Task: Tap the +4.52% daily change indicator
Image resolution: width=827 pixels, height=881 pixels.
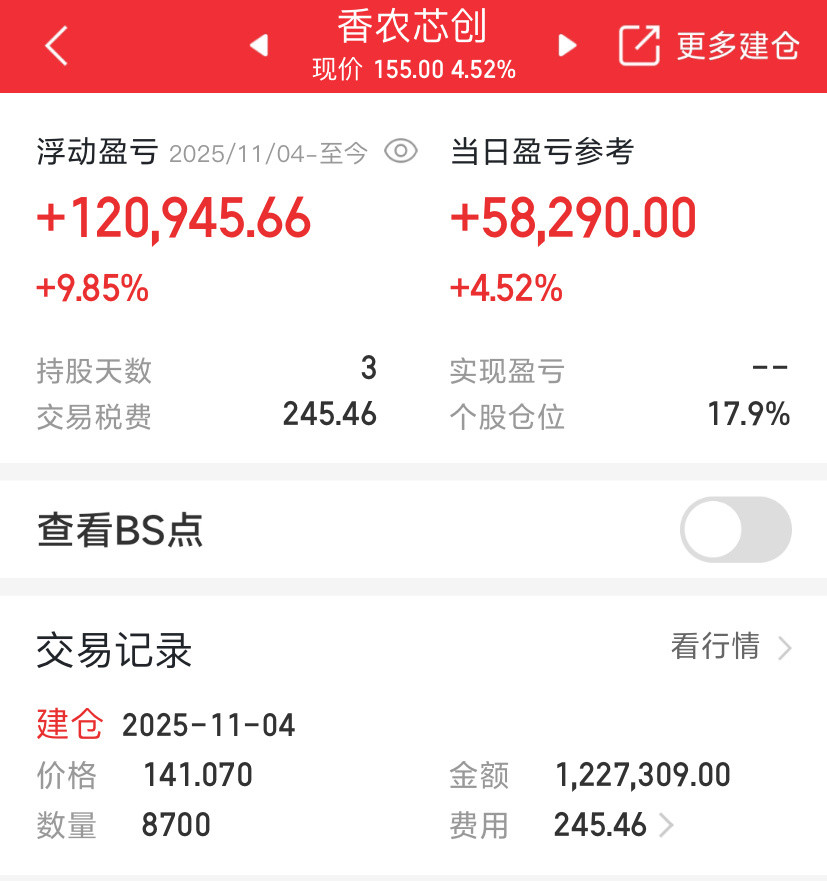Action: (506, 289)
